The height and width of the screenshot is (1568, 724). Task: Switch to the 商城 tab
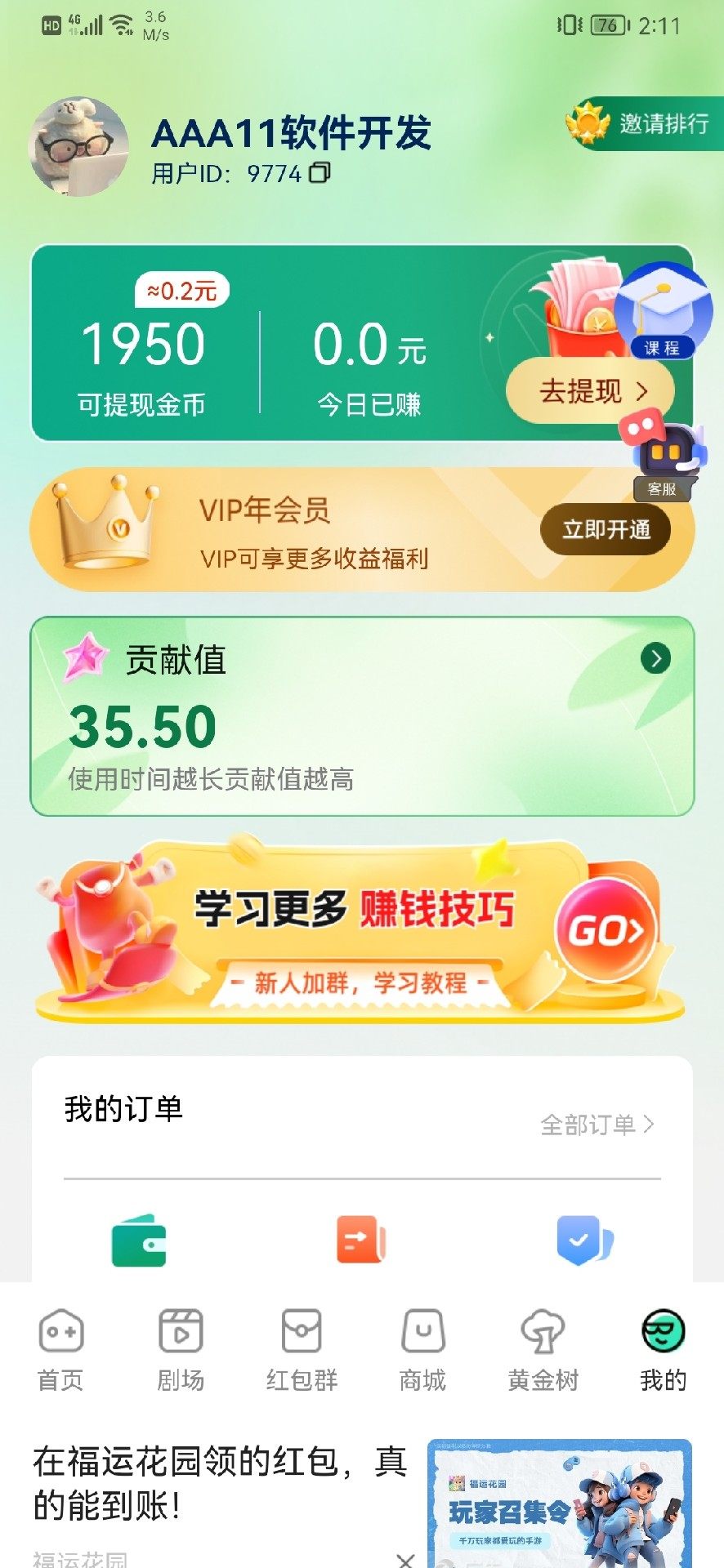pyautogui.click(x=422, y=1349)
